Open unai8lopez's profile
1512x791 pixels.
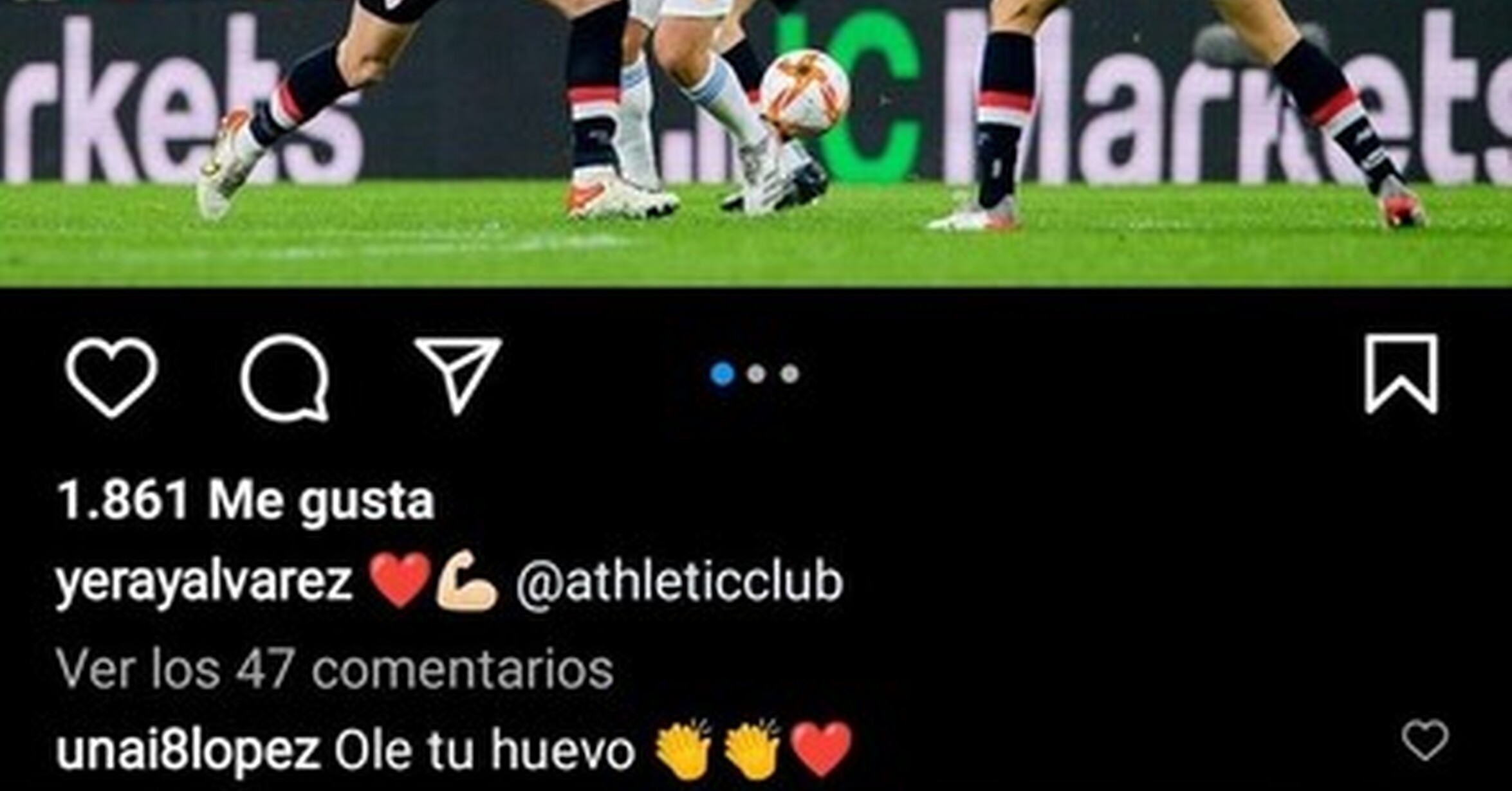coord(188,750)
